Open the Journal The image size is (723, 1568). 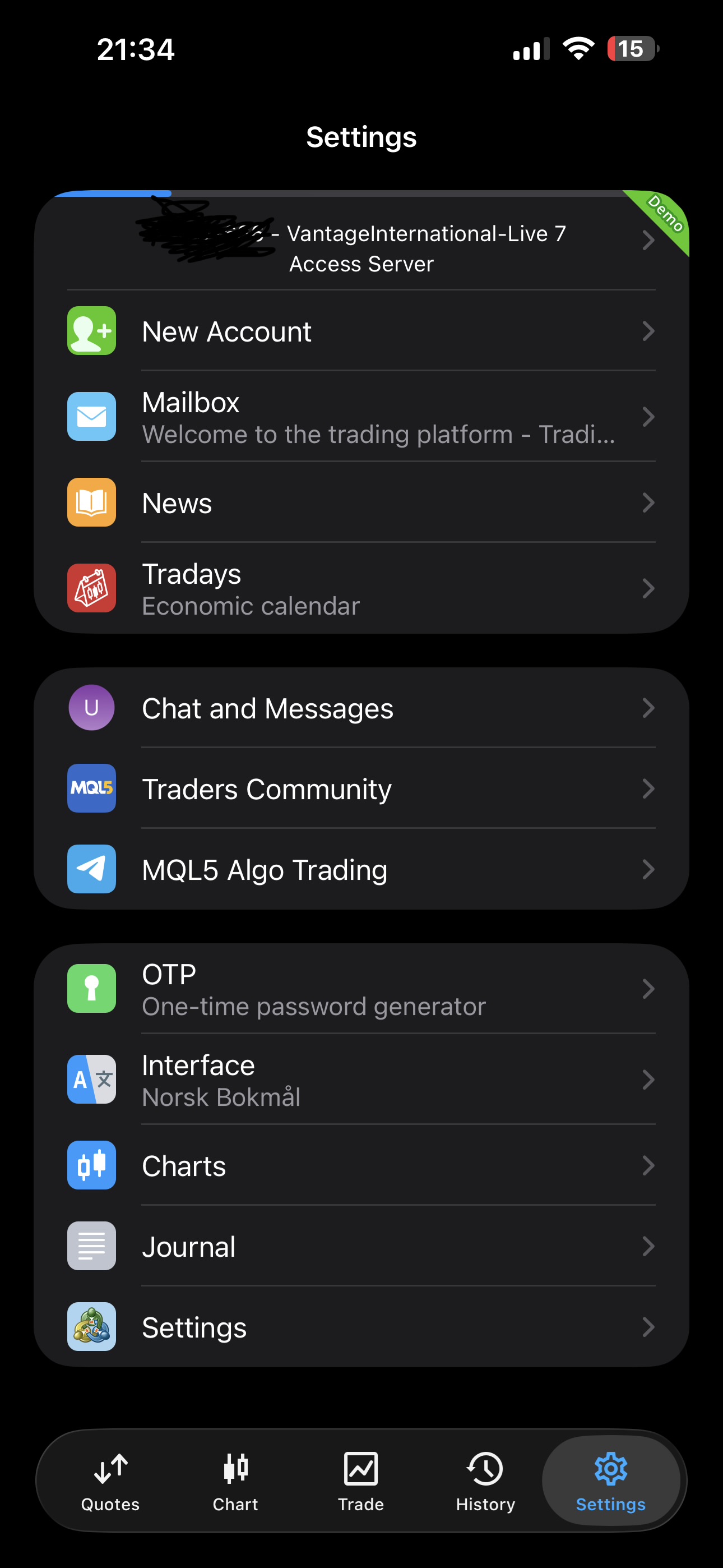[x=361, y=1247]
